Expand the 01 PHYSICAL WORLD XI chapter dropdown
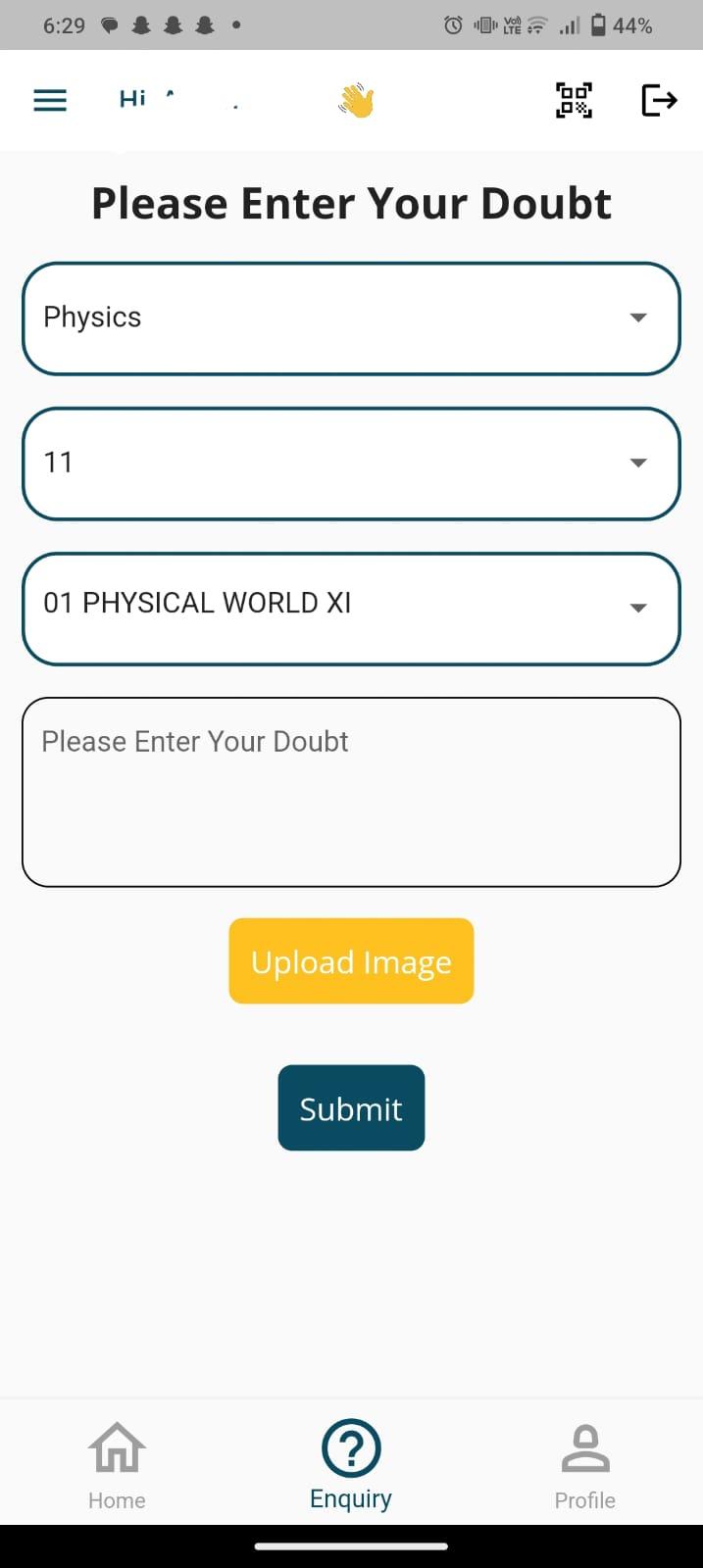 351,609
